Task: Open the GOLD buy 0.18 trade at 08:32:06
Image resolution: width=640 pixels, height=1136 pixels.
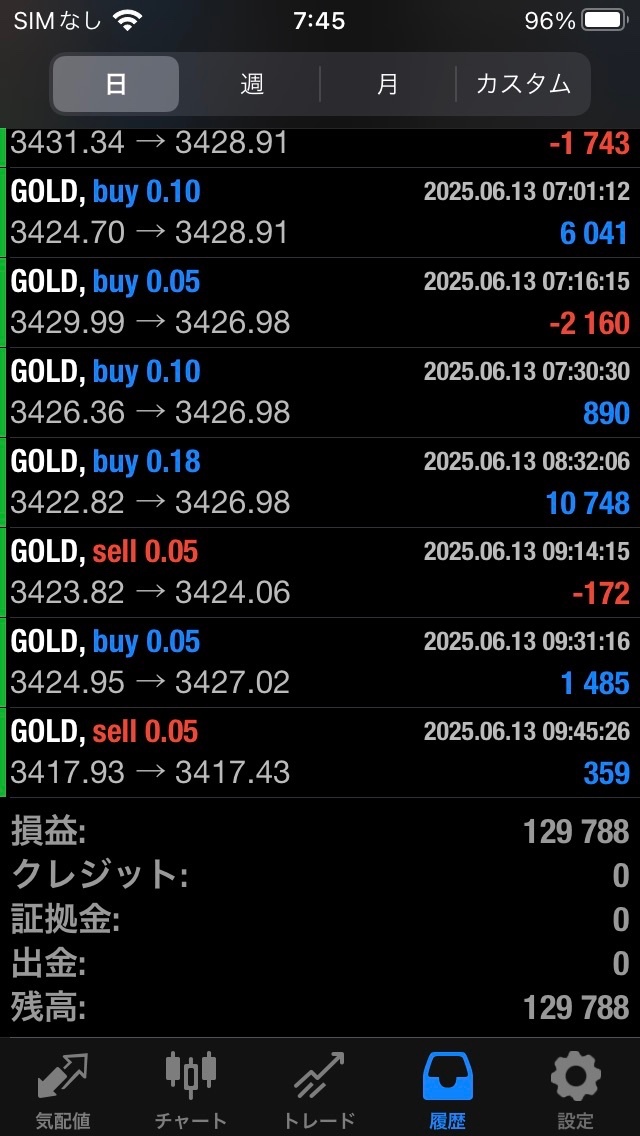Action: pyautogui.click(x=320, y=483)
